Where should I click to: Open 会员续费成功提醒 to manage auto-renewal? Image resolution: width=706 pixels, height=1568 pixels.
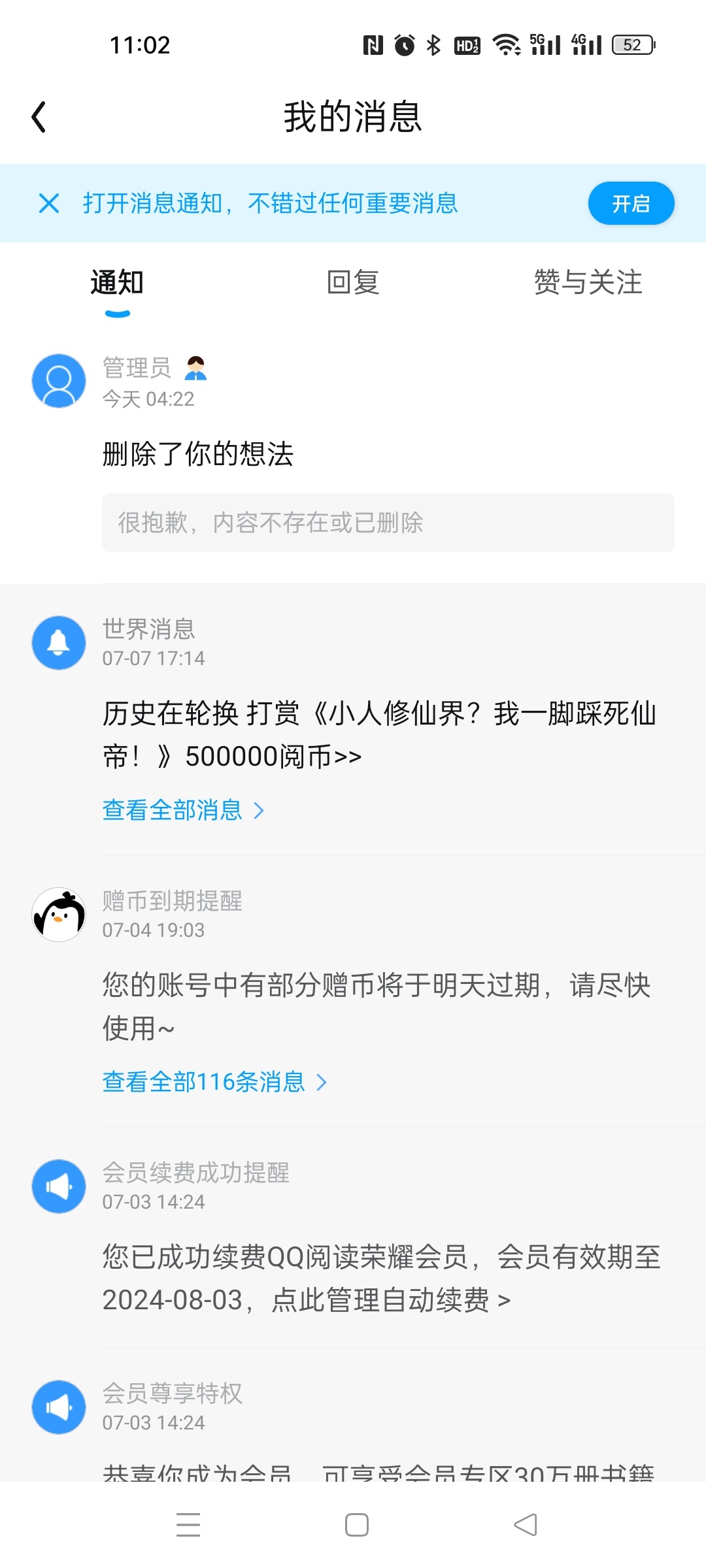pyautogui.click(x=382, y=1279)
